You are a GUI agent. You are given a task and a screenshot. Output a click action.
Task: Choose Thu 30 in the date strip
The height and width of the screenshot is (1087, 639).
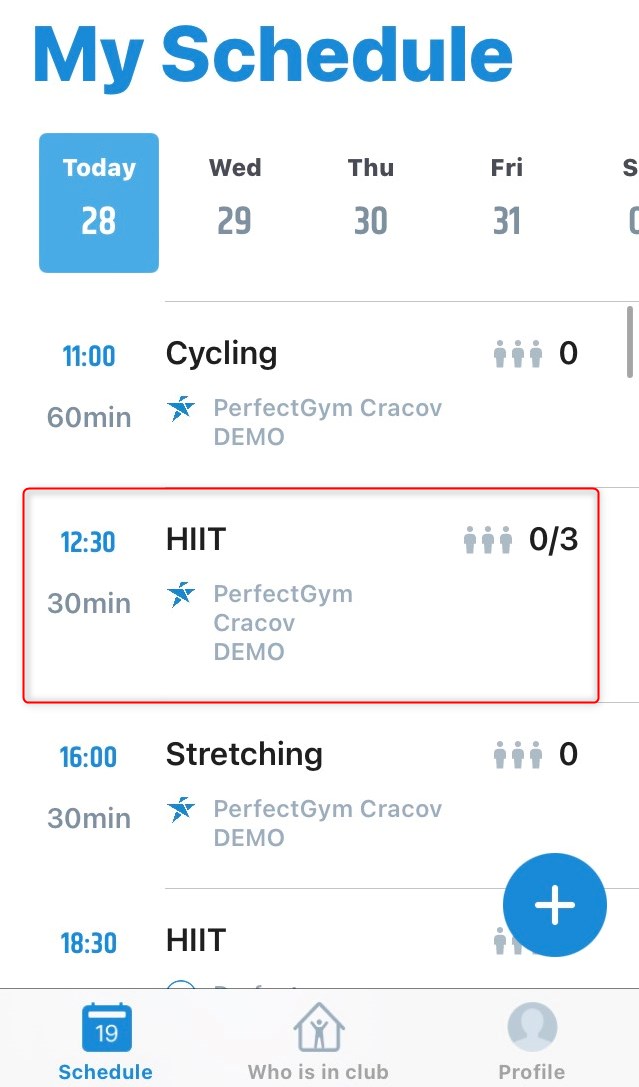pos(371,202)
